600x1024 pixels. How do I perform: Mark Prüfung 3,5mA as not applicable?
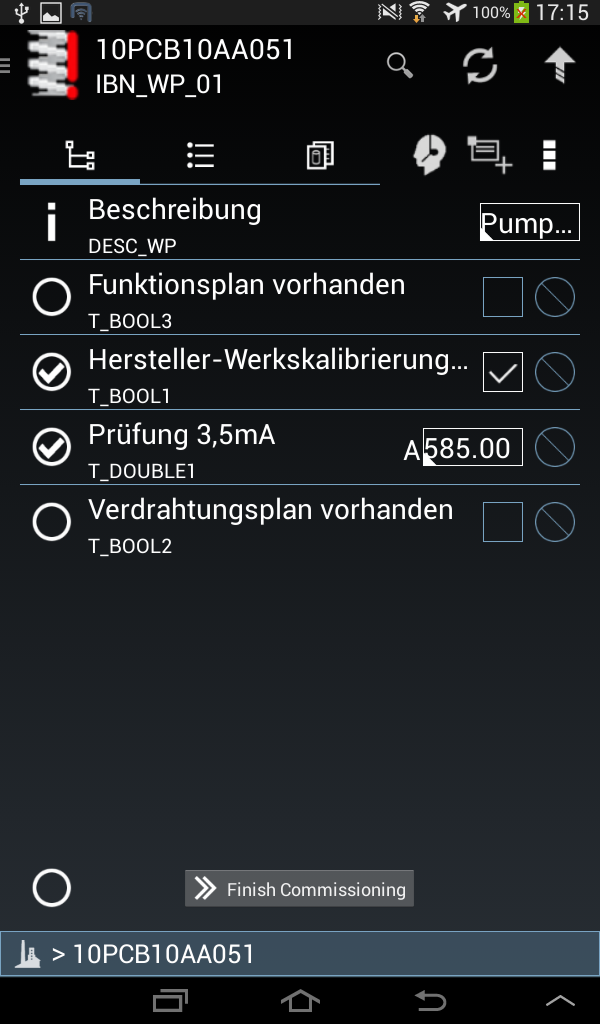tap(555, 447)
